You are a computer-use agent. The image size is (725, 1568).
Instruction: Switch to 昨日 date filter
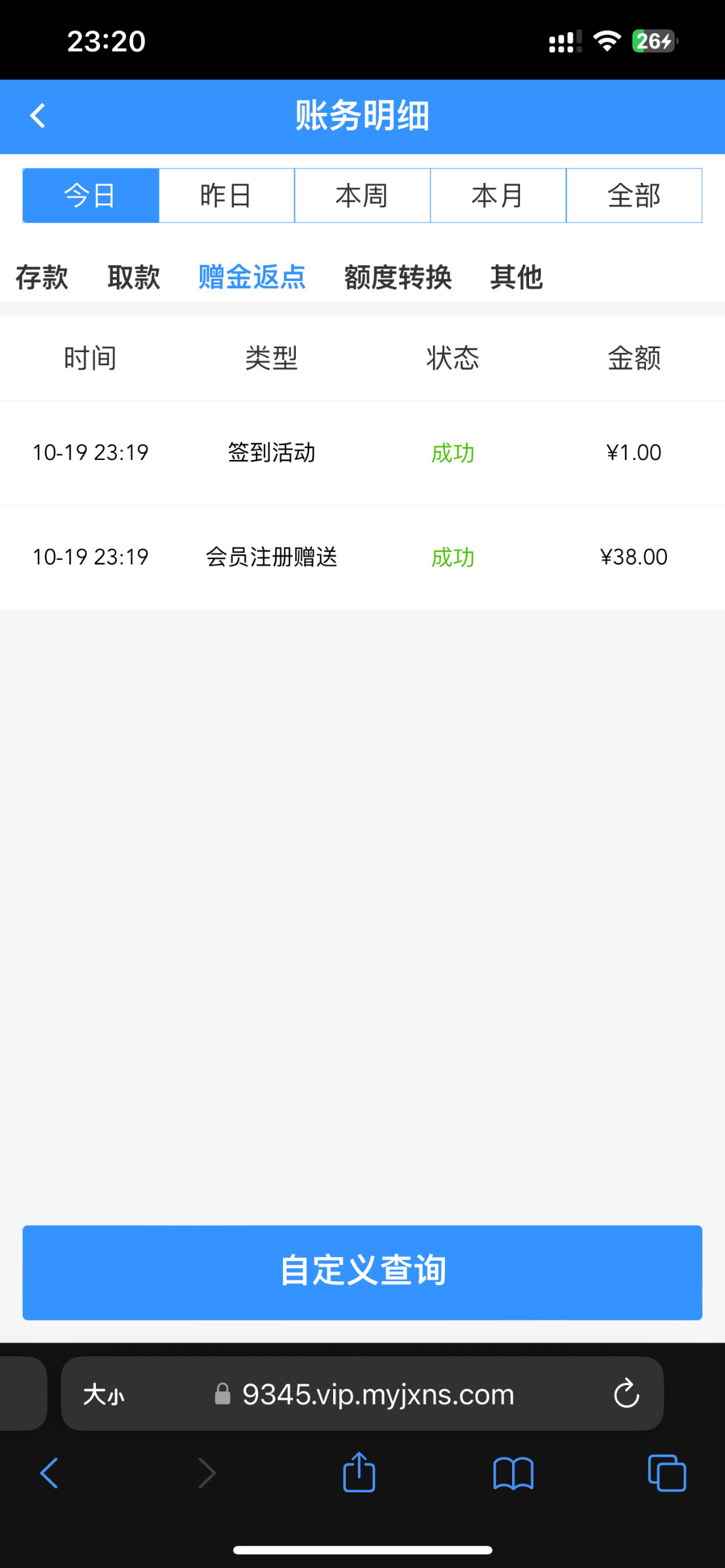coord(227,195)
